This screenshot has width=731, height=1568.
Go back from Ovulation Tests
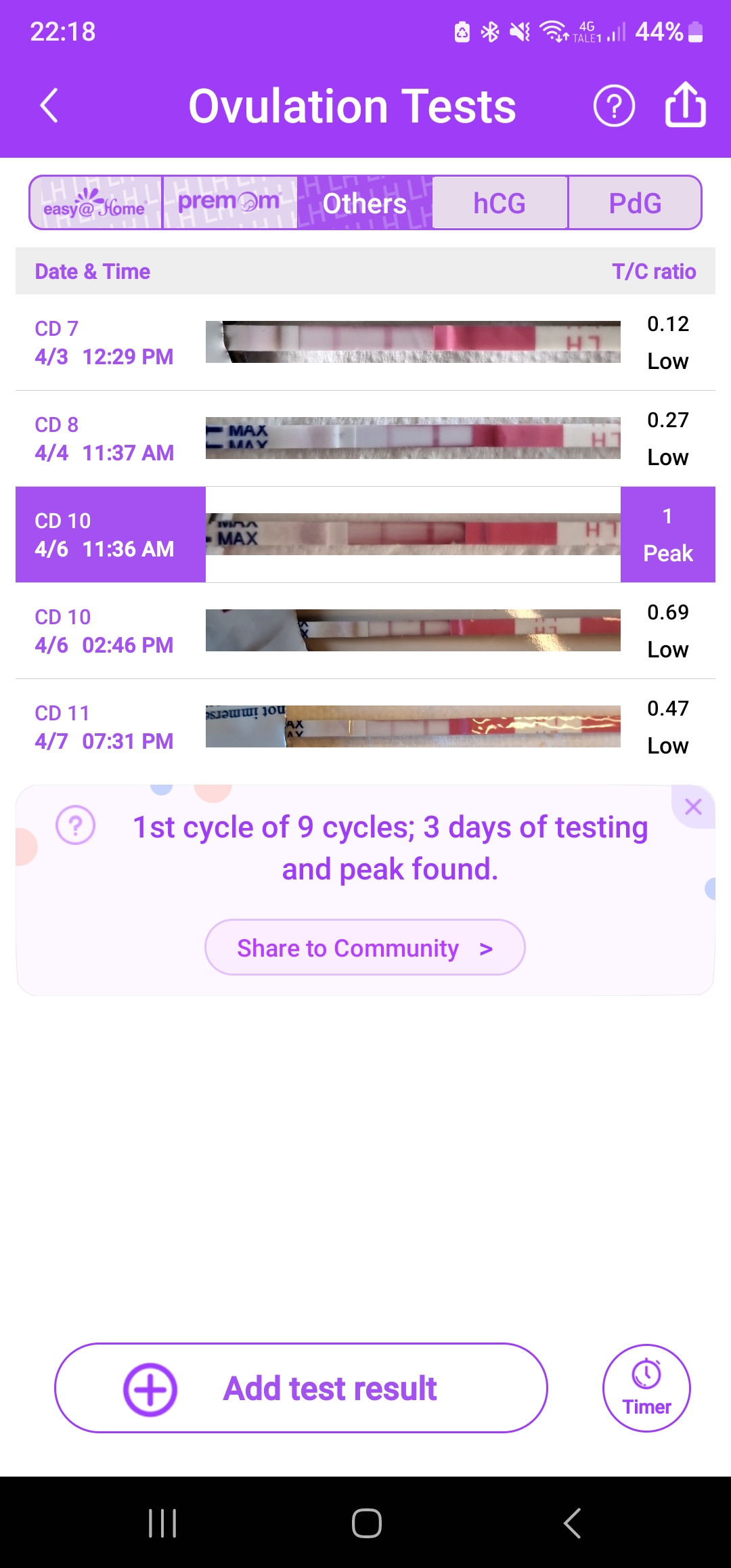(49, 106)
